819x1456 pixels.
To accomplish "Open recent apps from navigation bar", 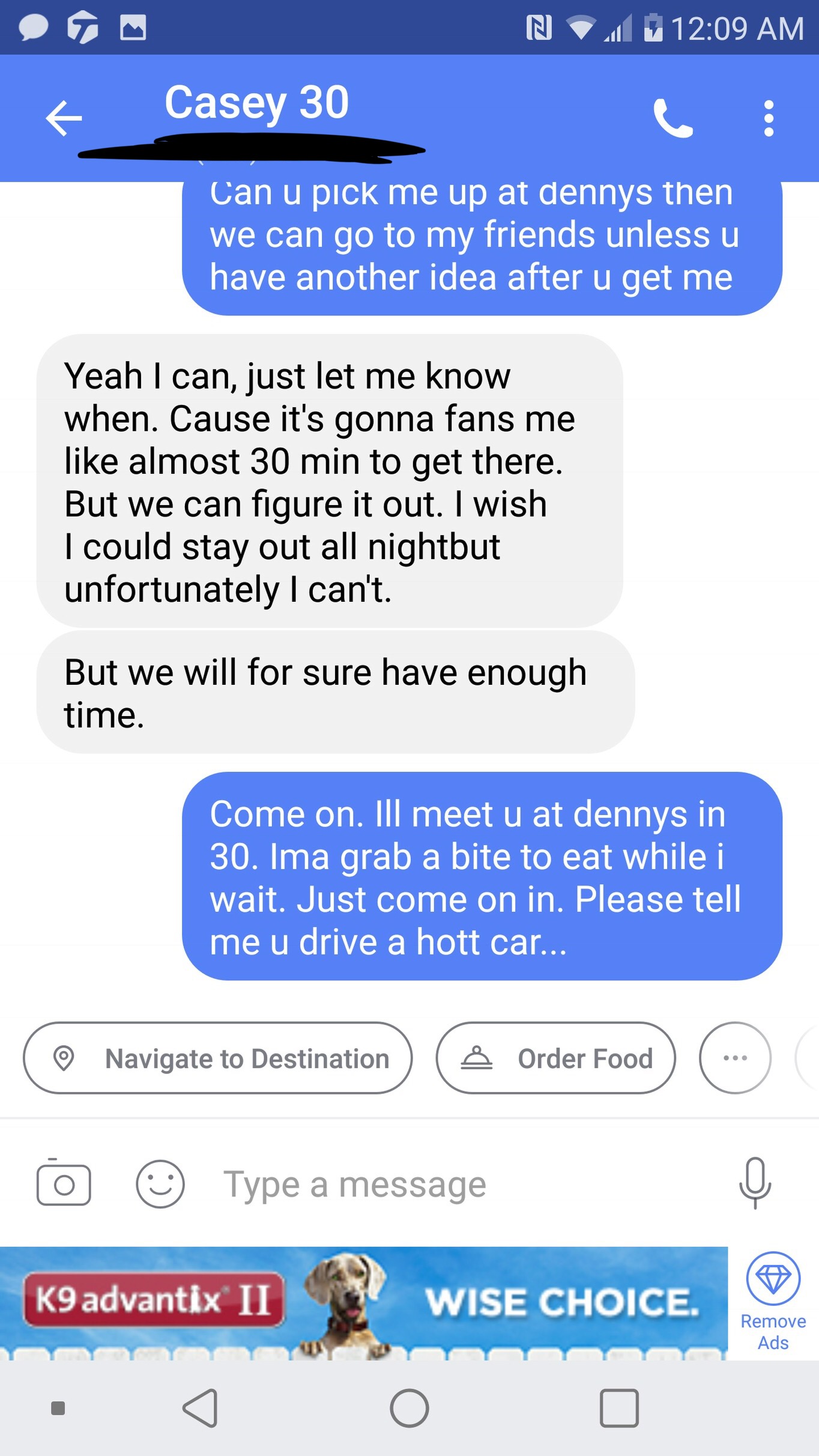I will 619,1408.
